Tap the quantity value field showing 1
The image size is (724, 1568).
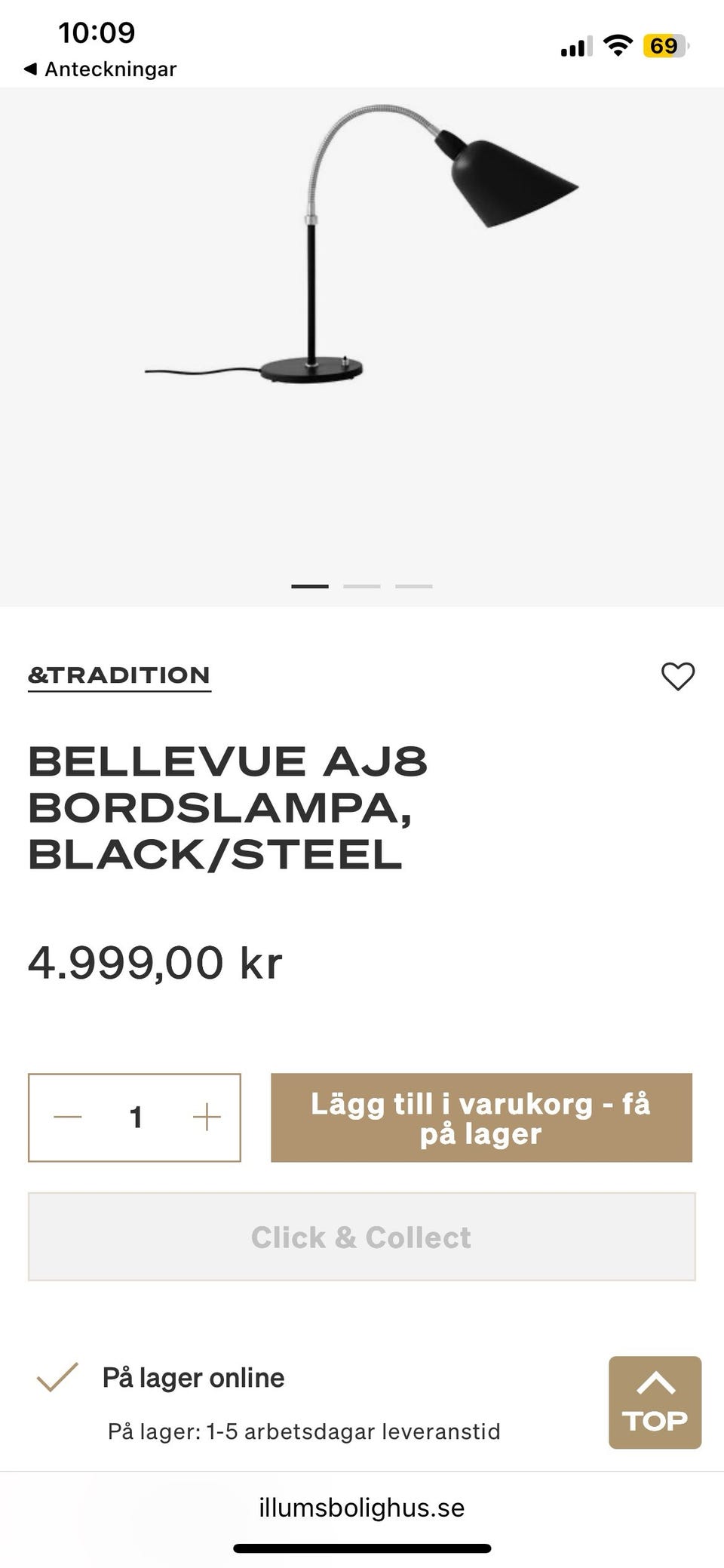click(137, 1118)
